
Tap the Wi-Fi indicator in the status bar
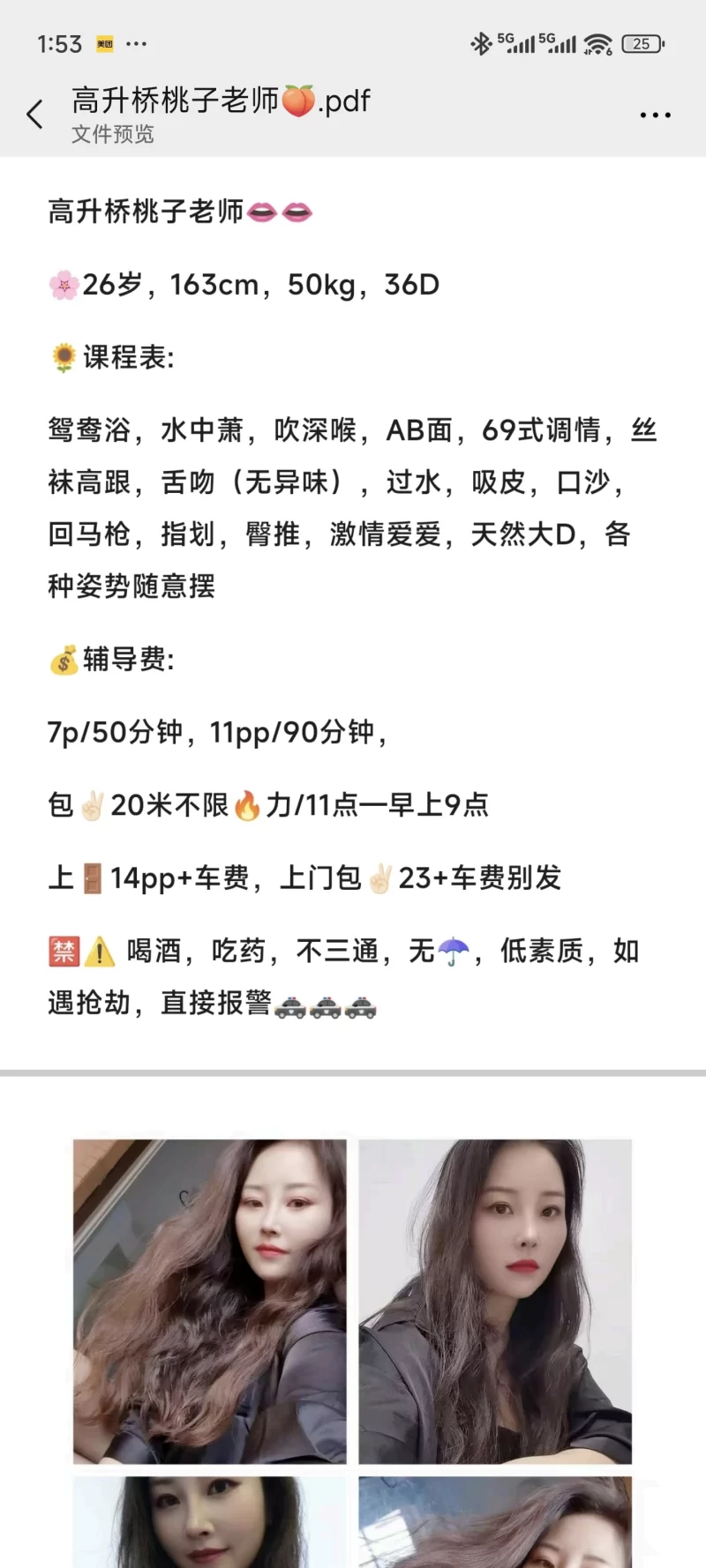(x=597, y=44)
